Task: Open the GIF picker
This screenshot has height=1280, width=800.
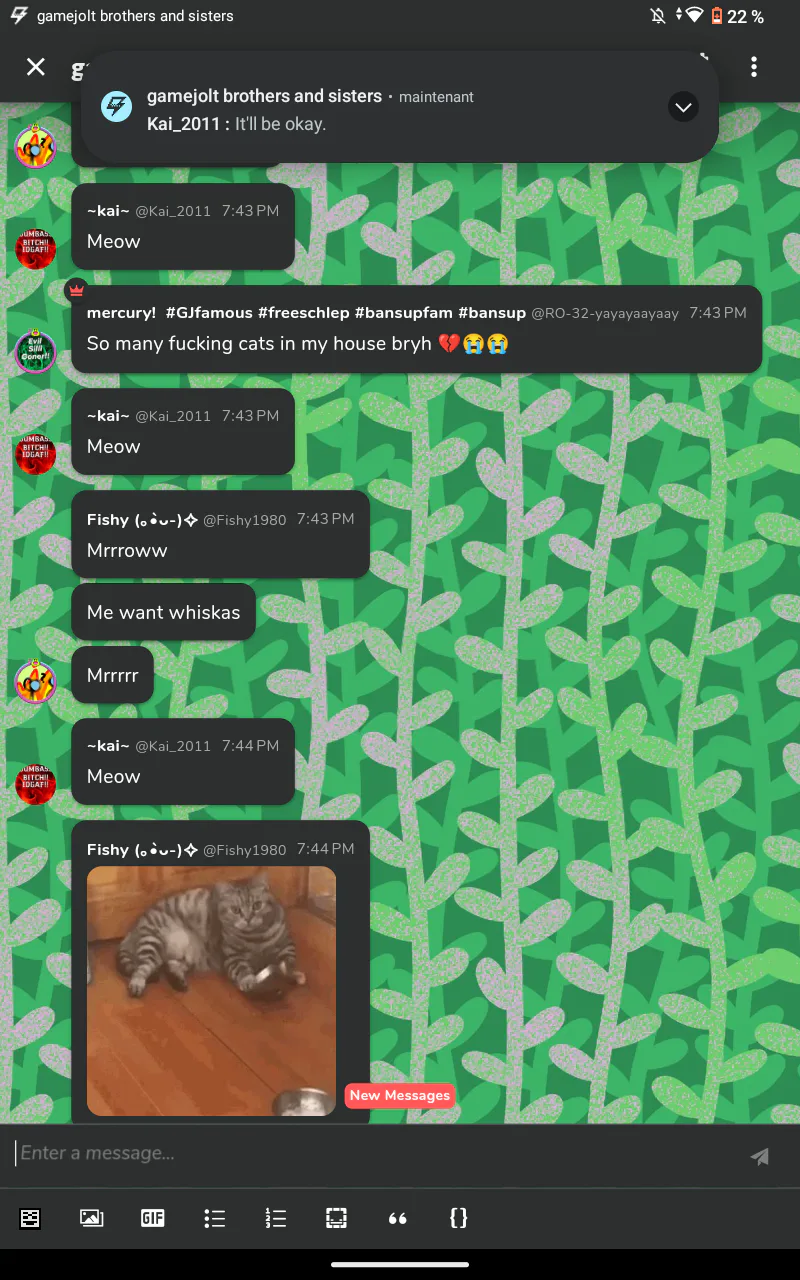Action: click(153, 1218)
